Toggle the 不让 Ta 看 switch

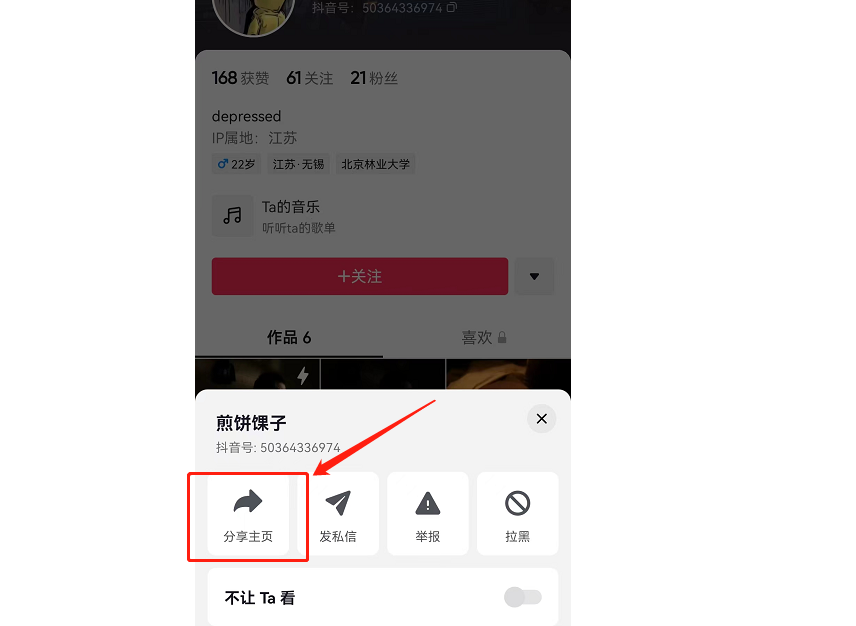pos(523,598)
